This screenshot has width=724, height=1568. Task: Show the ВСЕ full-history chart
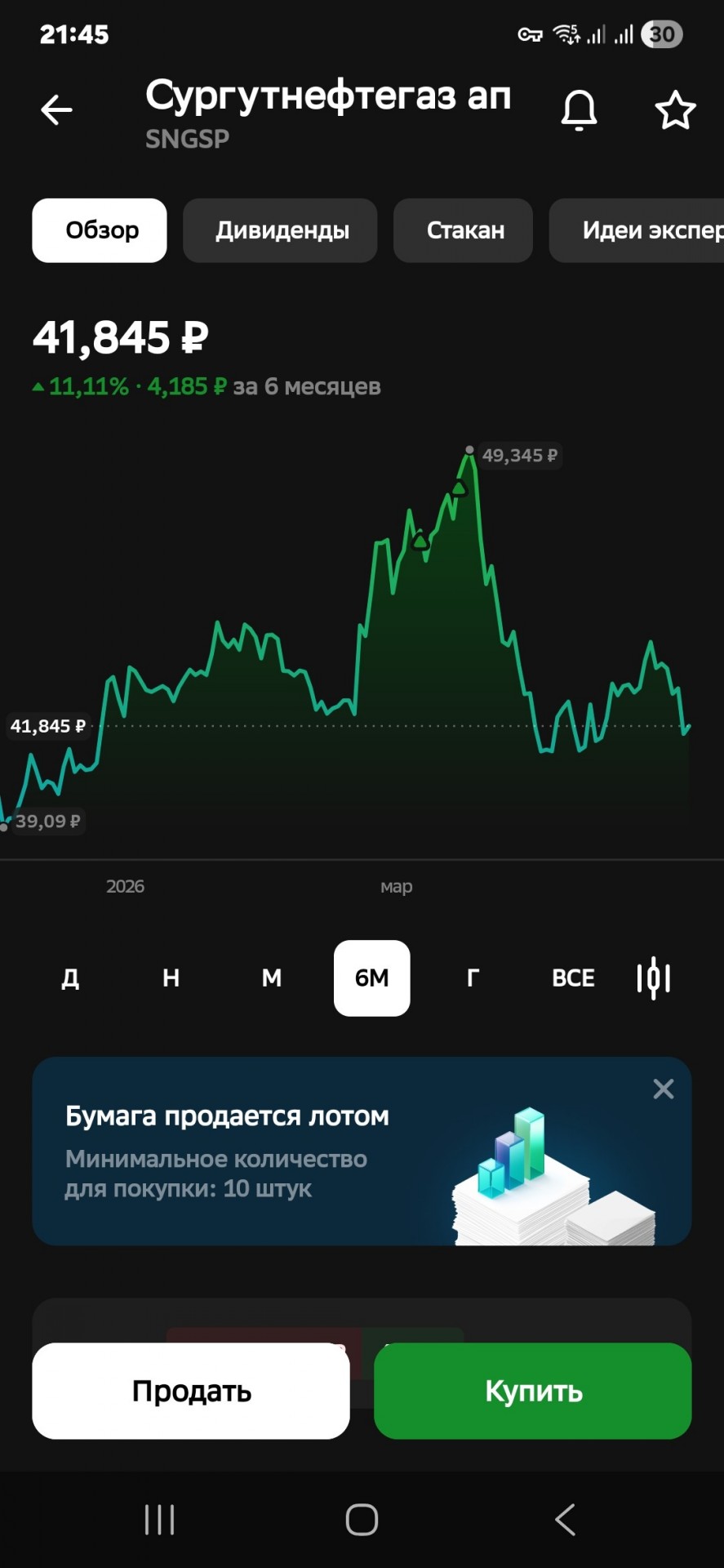point(573,978)
